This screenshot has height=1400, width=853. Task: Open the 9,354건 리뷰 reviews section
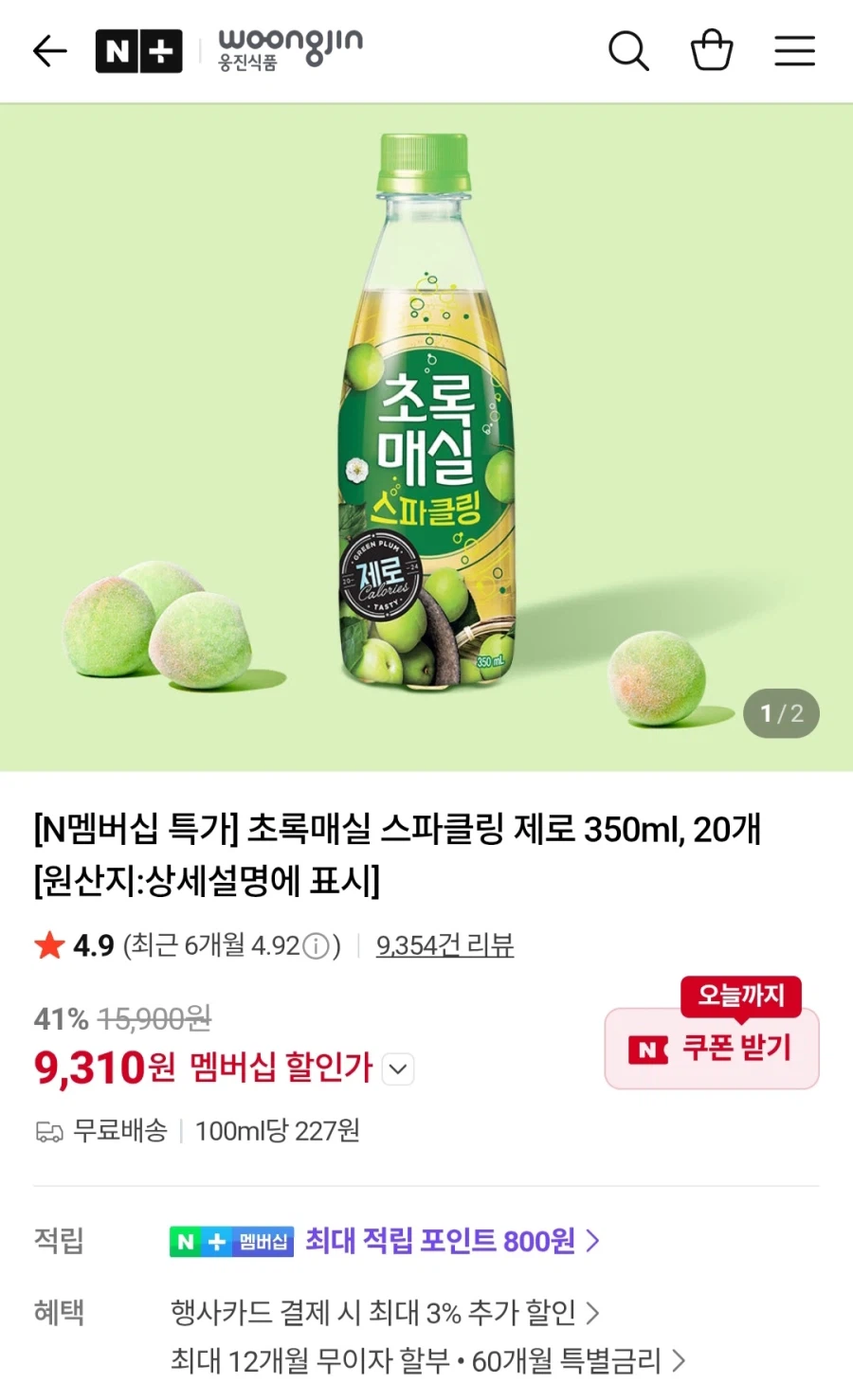coord(445,945)
